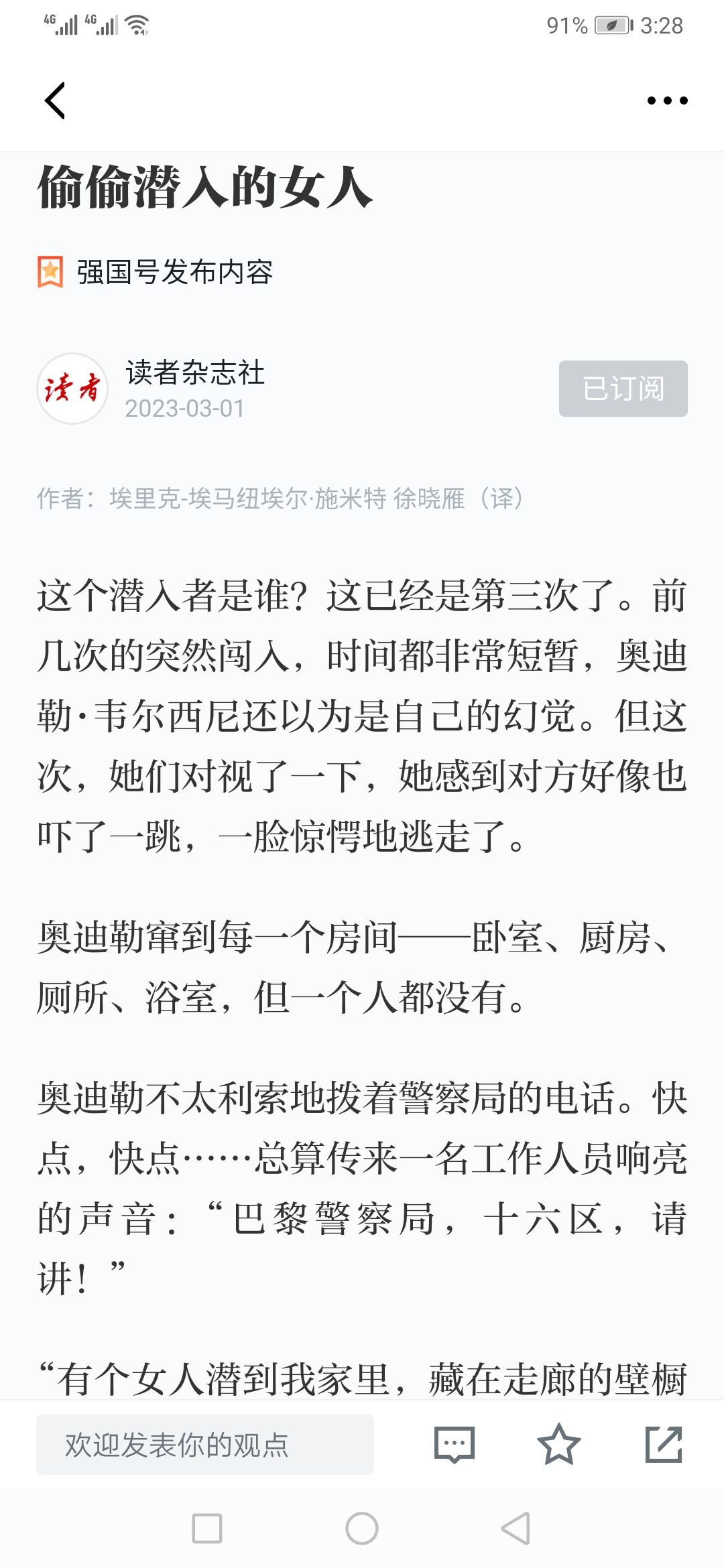The image size is (724, 1568).
Task: Open the comments speech-bubble icon
Action: tap(455, 1445)
